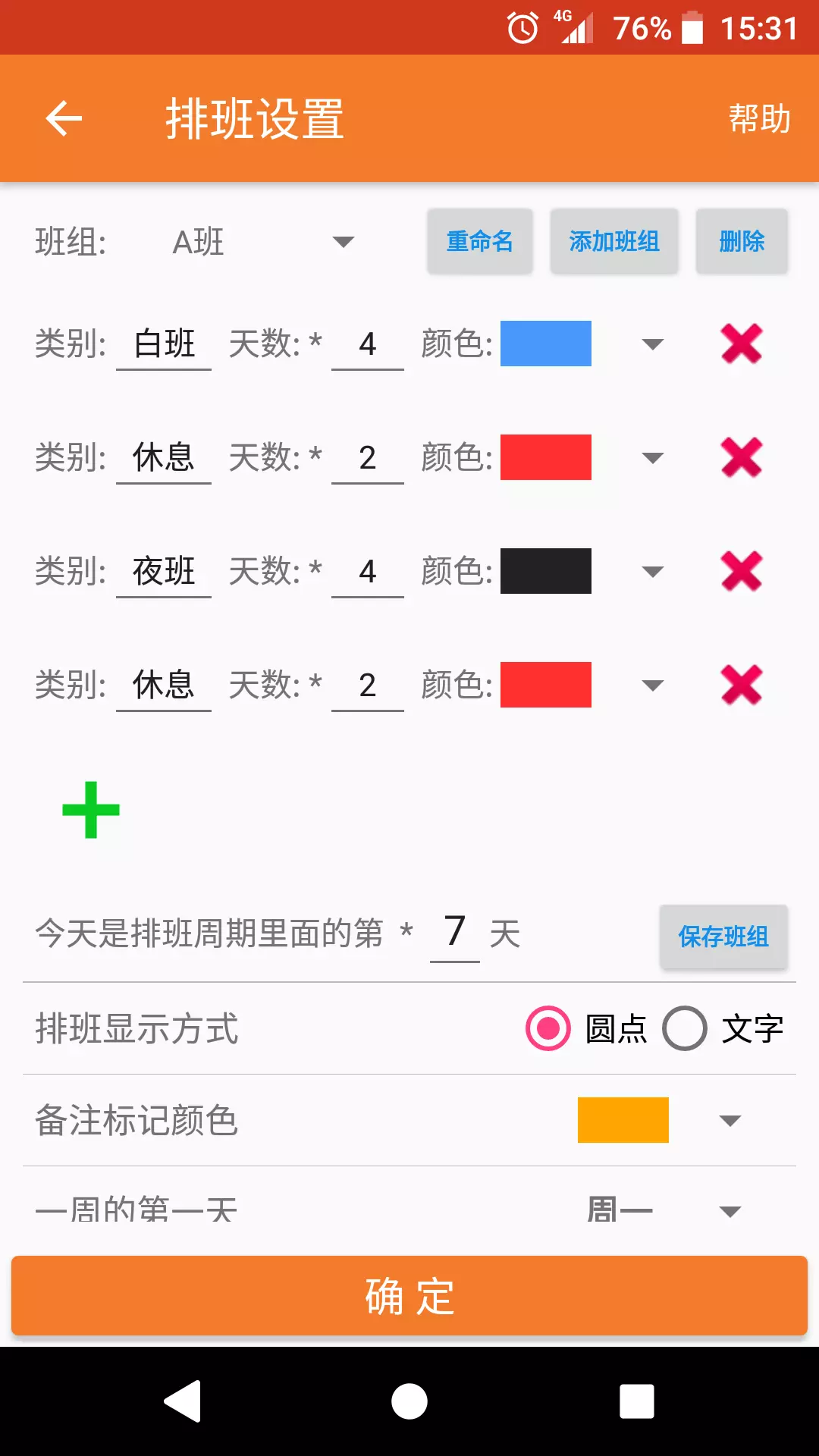Edit the 白班 category name field

click(x=164, y=344)
